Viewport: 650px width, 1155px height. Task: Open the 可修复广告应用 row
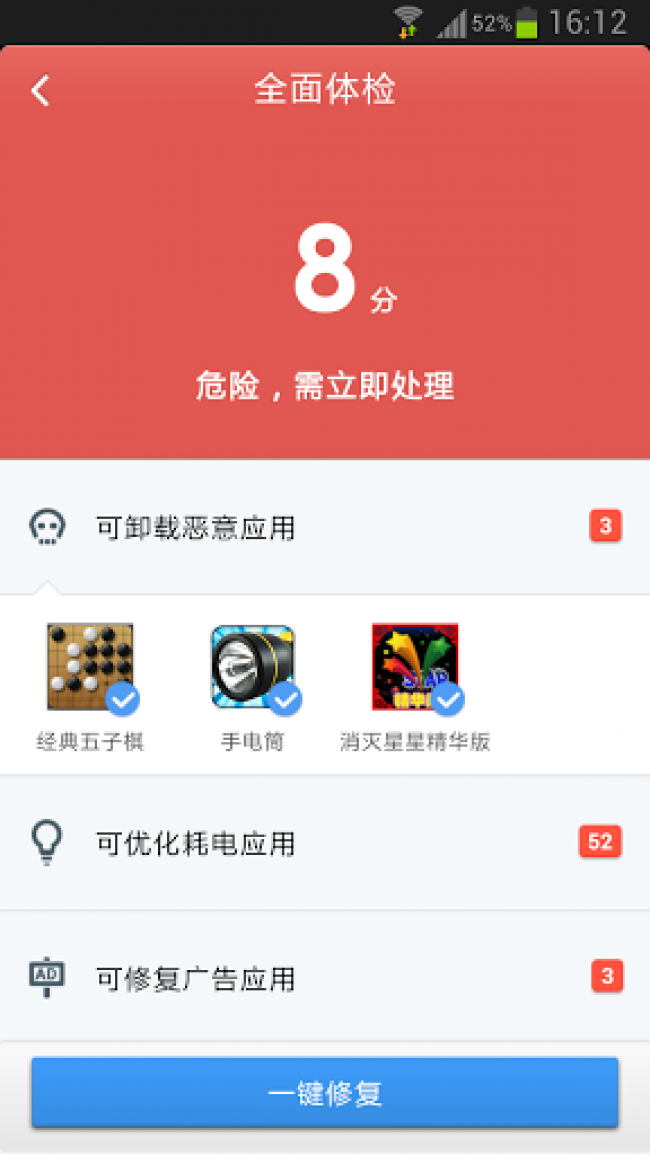(x=325, y=976)
